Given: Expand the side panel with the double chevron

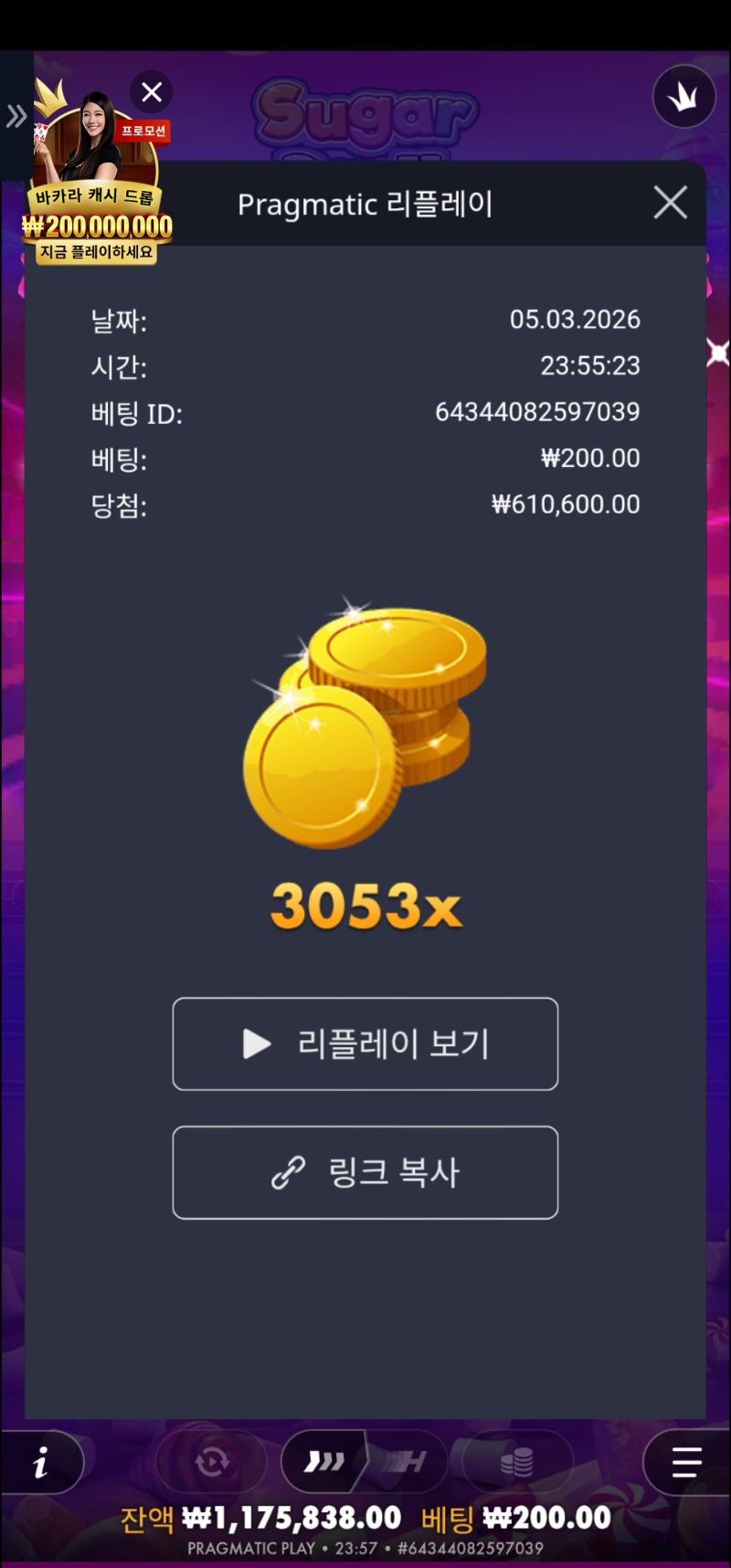Looking at the screenshot, I should pyautogui.click(x=16, y=116).
